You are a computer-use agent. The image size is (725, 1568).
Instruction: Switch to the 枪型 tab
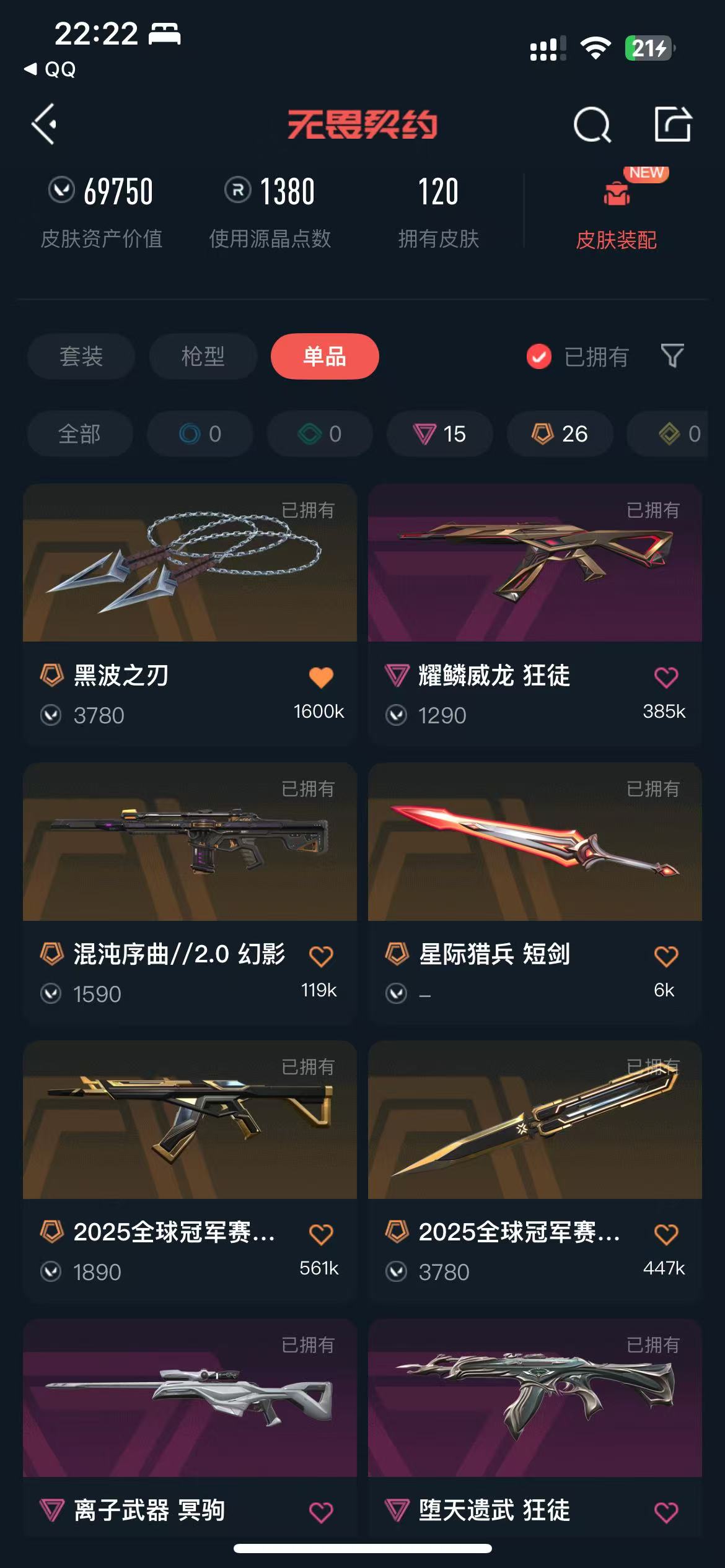(203, 356)
